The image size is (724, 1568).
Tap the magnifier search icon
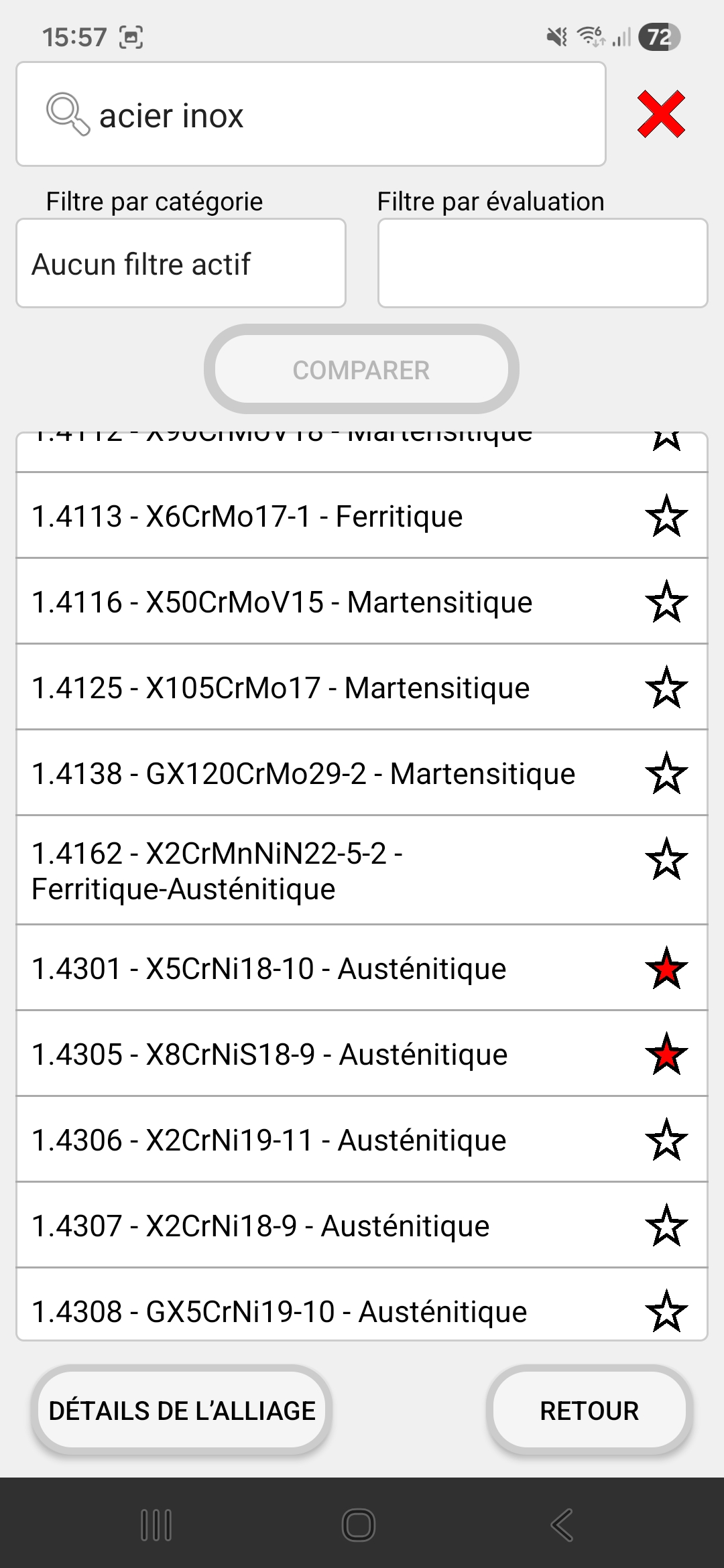[67, 114]
